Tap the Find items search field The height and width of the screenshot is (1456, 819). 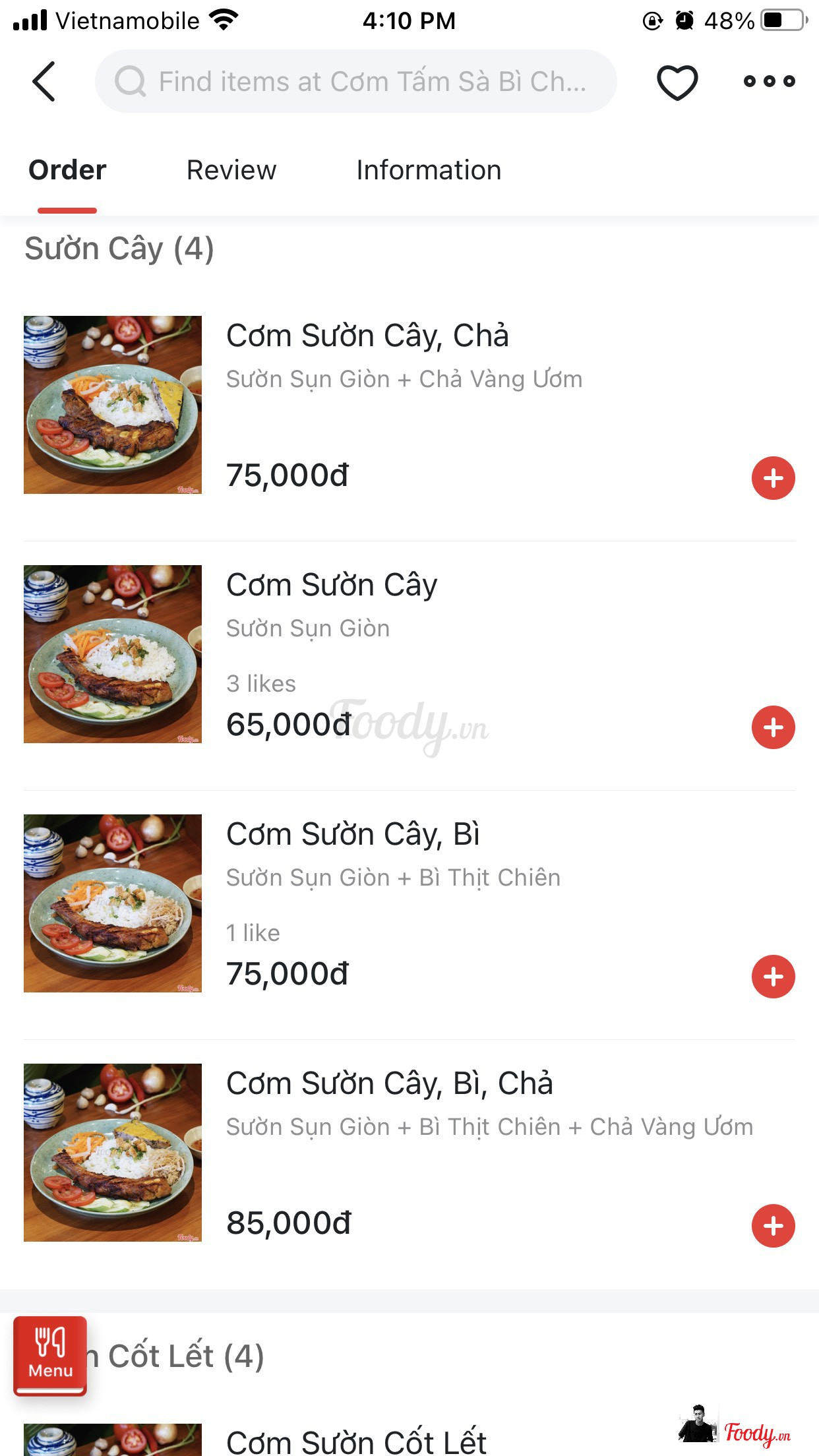[x=356, y=82]
